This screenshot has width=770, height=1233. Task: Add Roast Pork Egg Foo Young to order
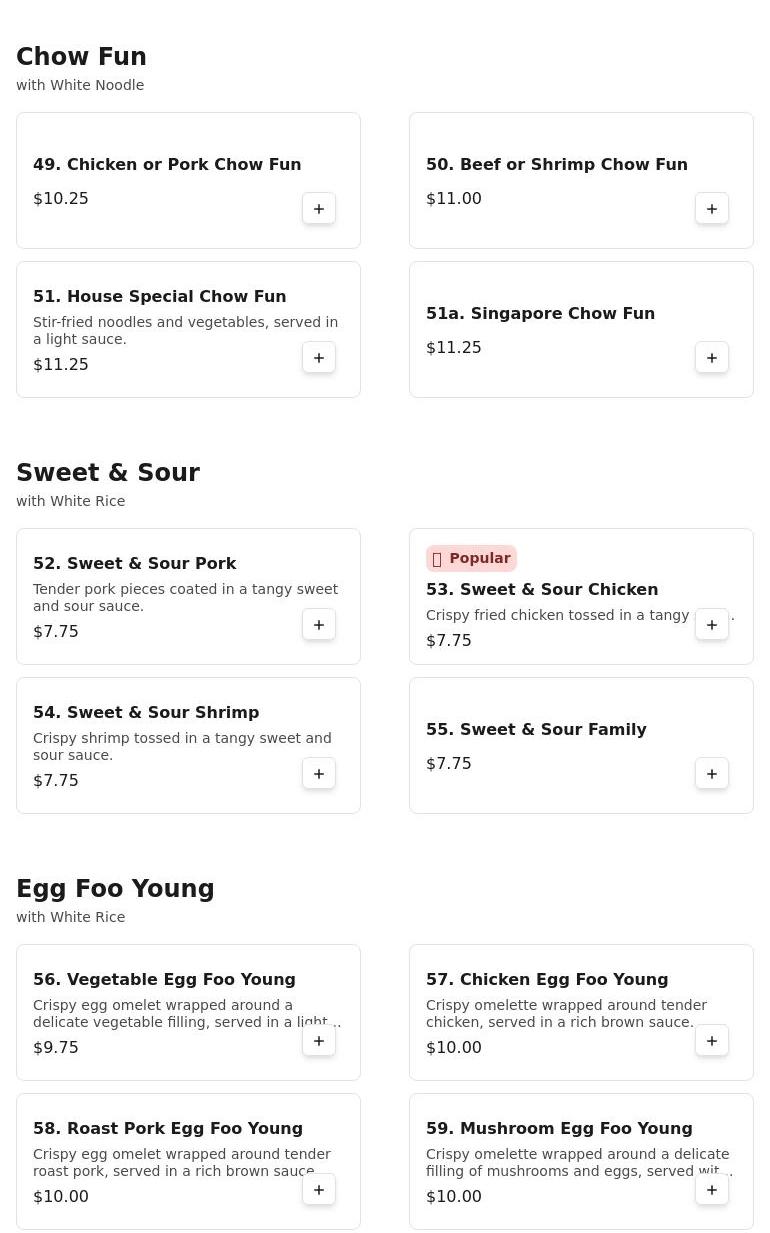pyautogui.click(x=318, y=1189)
